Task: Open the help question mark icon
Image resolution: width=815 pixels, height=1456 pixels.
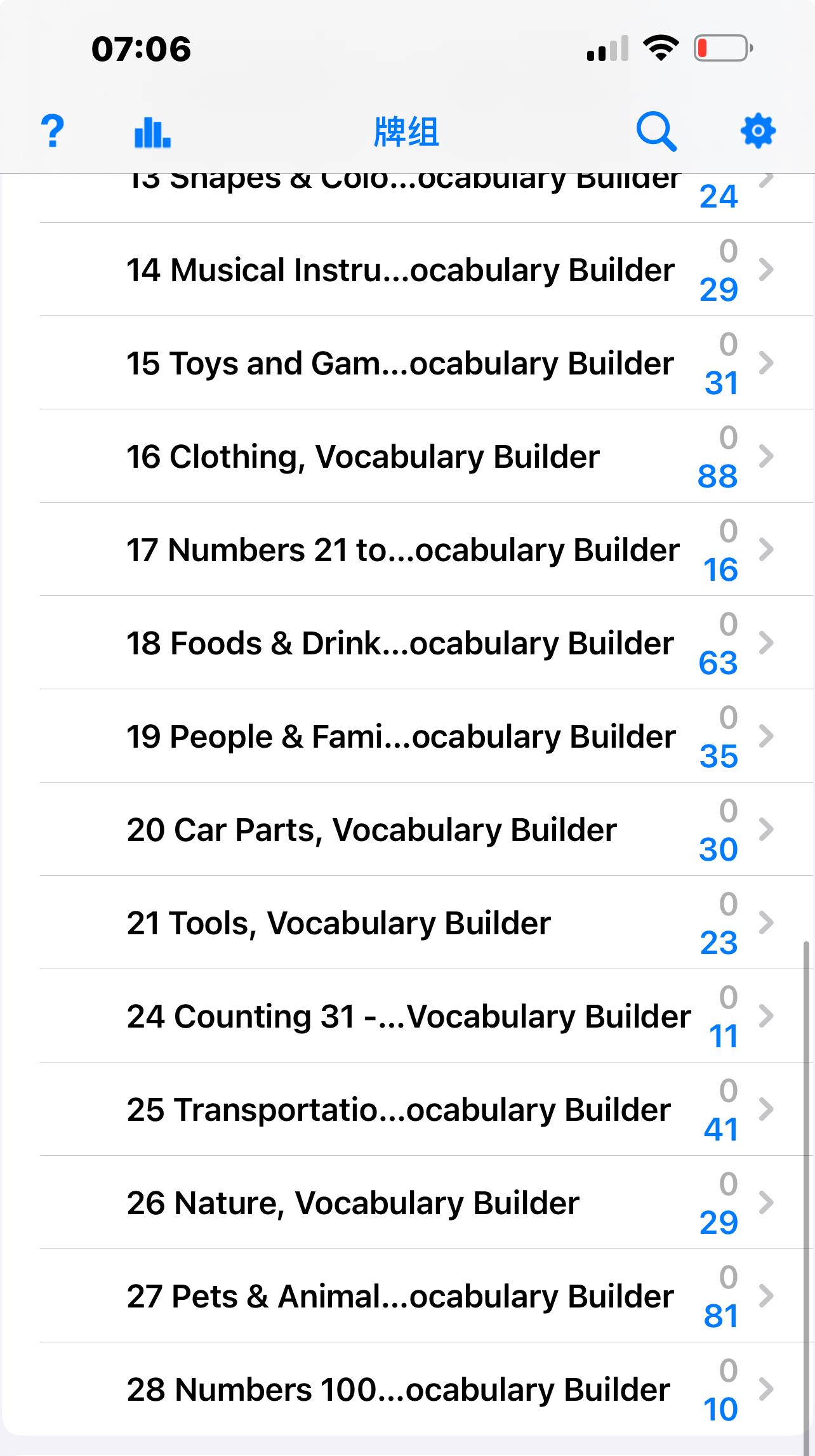Action: [x=53, y=131]
